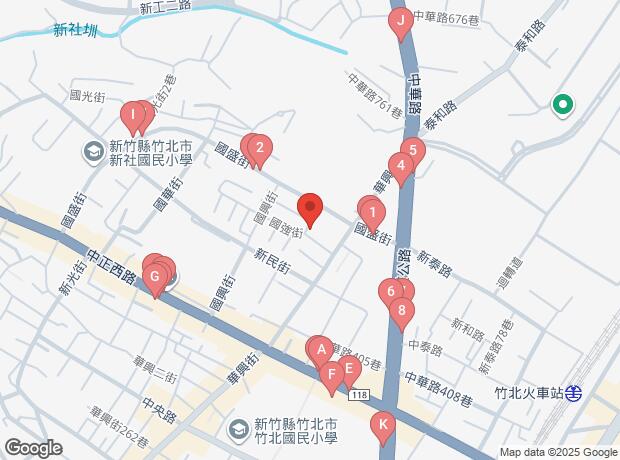620x460 pixels.
Task: Select the green circular marker
Action: [562, 103]
